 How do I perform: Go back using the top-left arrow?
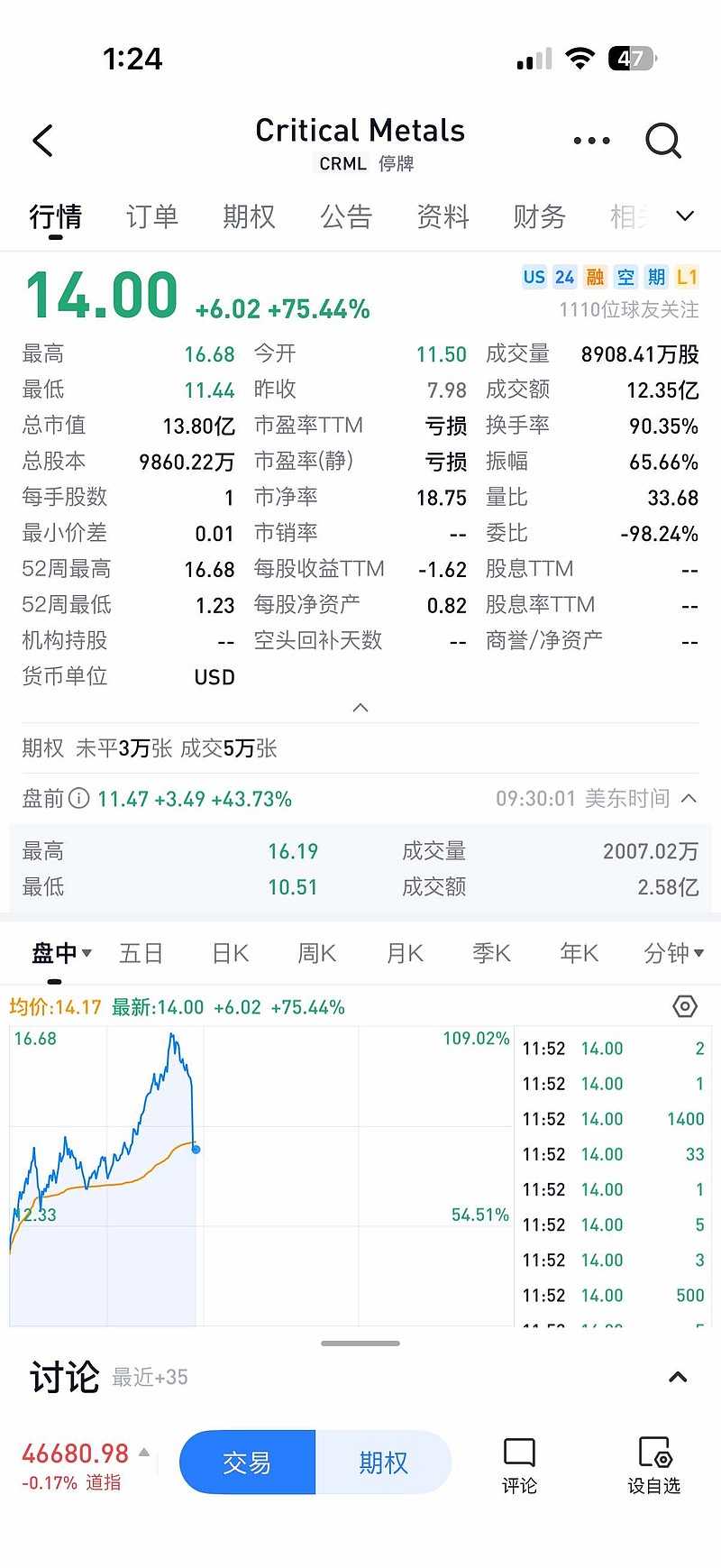[x=43, y=141]
